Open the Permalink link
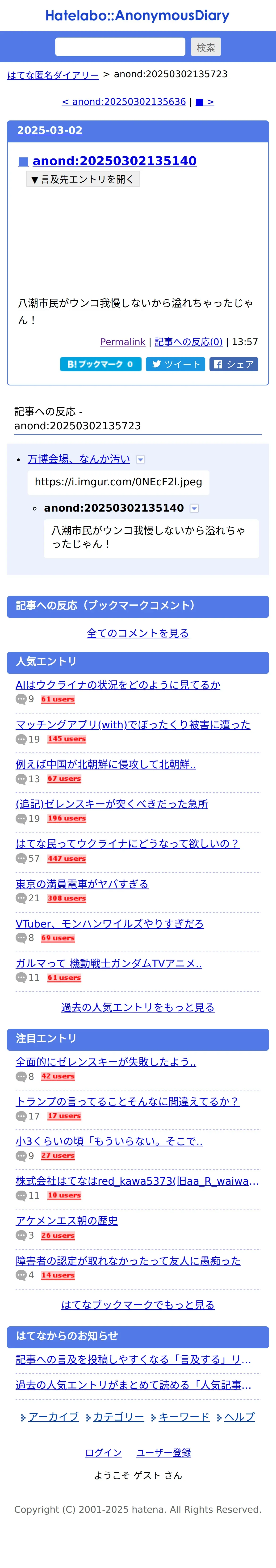The width and height of the screenshot is (276, 1568). point(123,342)
